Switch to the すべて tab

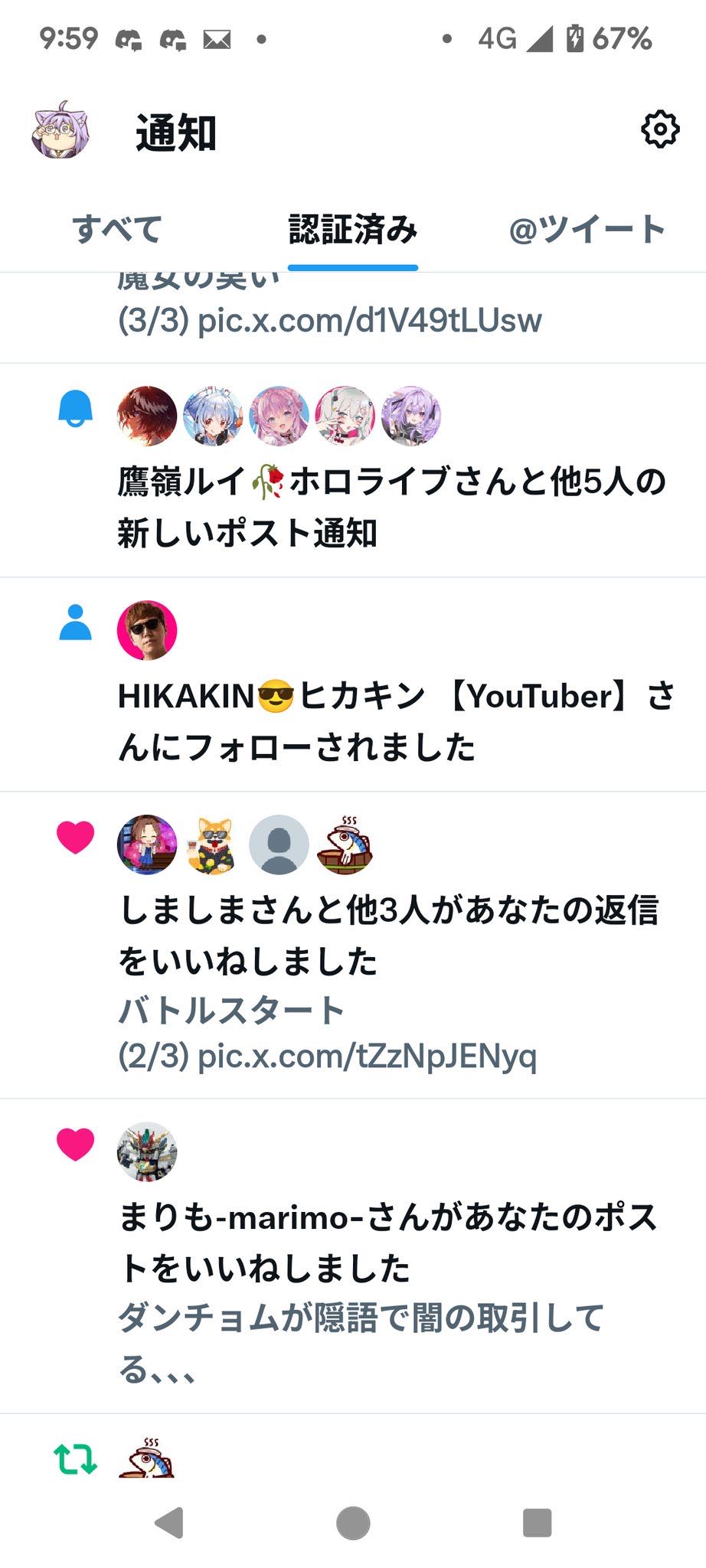pos(117,229)
